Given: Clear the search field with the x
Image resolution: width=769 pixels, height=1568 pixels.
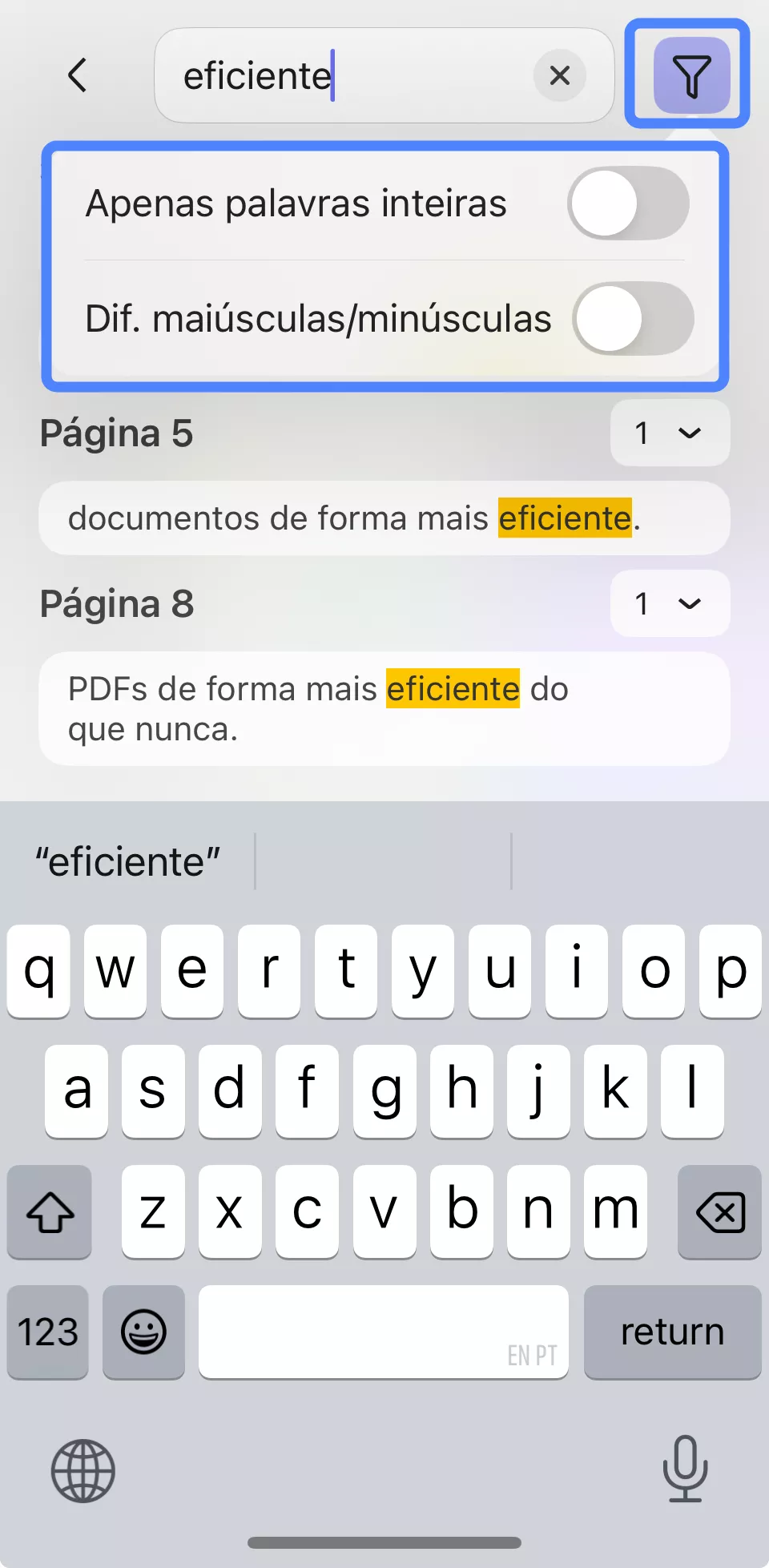Looking at the screenshot, I should (559, 75).
